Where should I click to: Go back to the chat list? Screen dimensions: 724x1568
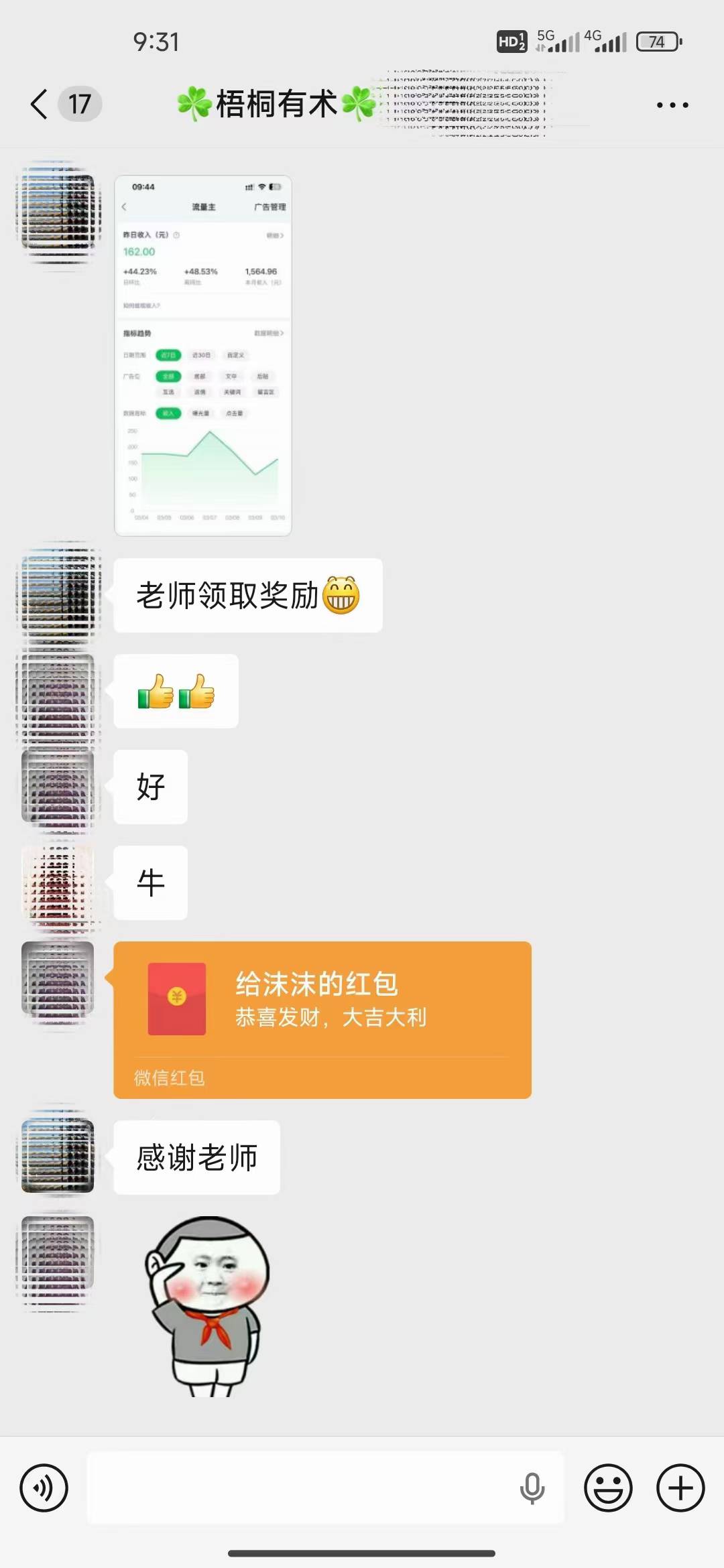(x=40, y=105)
